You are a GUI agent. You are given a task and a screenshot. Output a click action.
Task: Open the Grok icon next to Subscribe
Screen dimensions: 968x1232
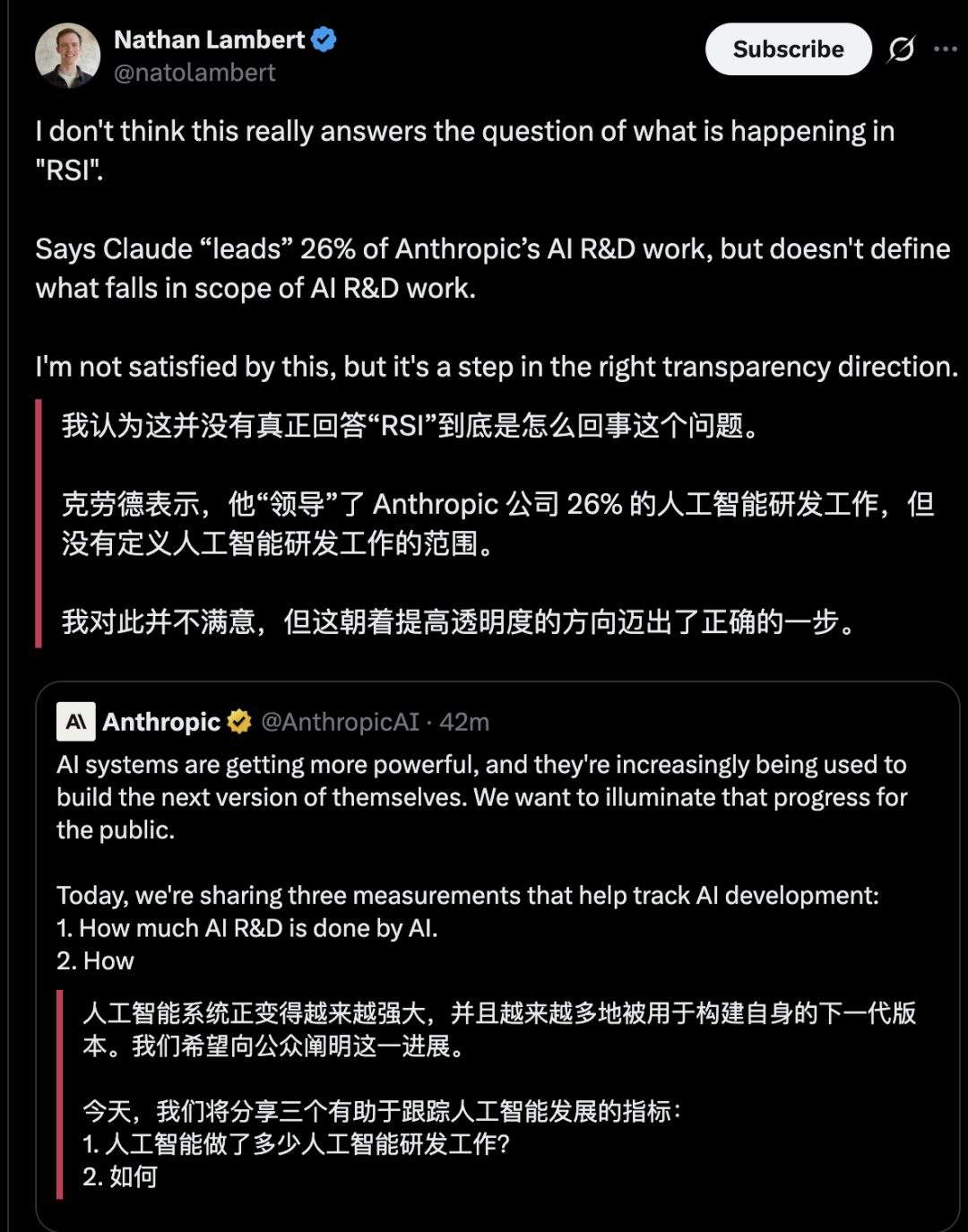tap(901, 49)
